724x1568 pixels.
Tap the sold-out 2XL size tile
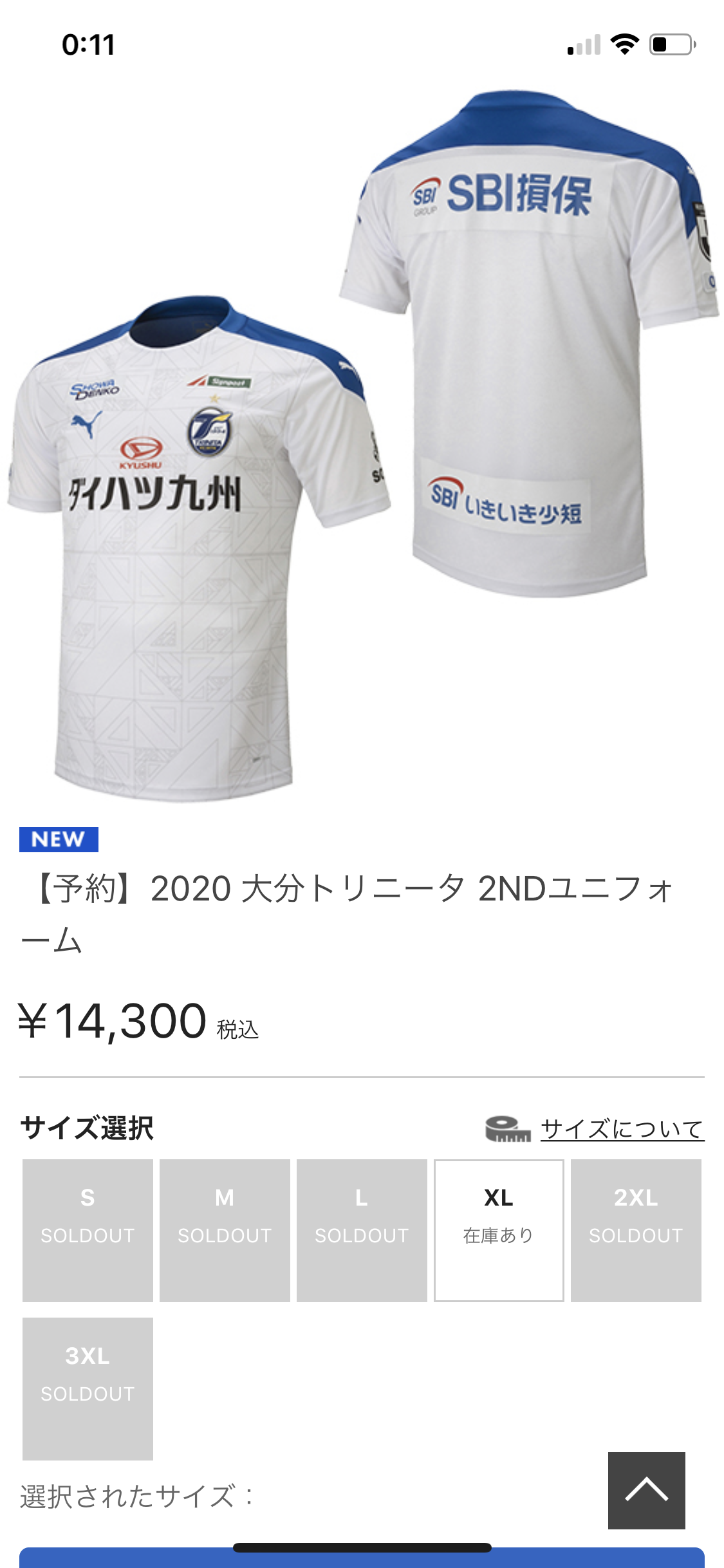coord(636,1230)
